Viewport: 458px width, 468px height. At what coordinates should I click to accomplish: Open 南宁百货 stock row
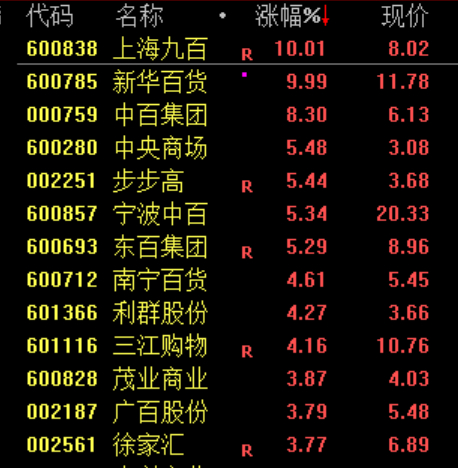click(x=229, y=279)
